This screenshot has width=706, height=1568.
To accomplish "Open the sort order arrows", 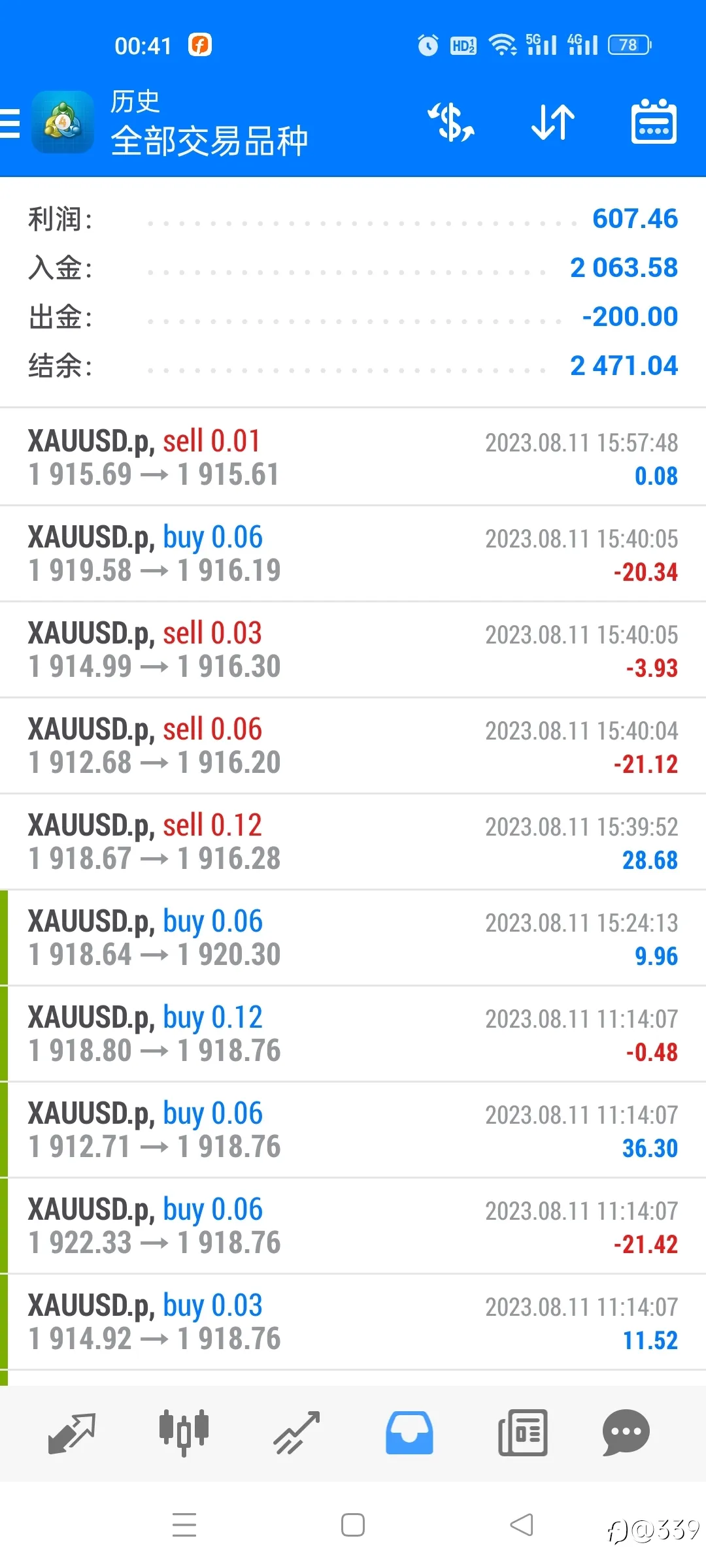I will [552, 122].
